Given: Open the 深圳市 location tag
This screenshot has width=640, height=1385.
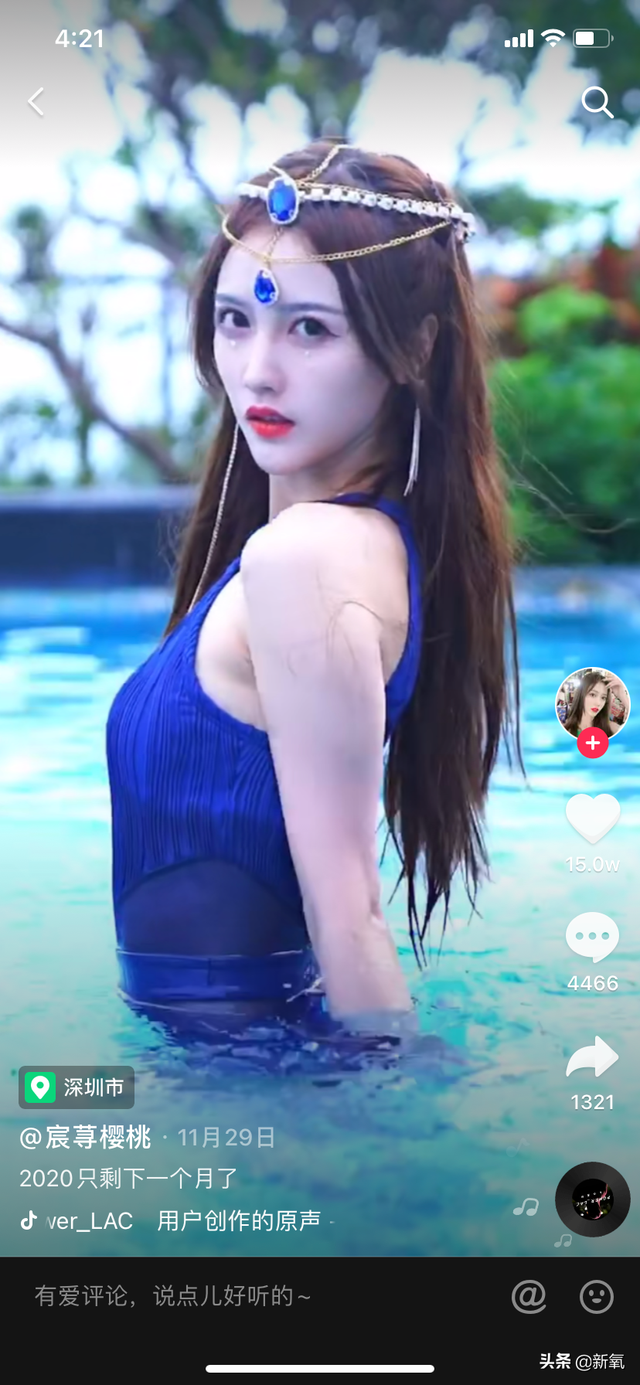Looking at the screenshot, I should click(x=77, y=1087).
